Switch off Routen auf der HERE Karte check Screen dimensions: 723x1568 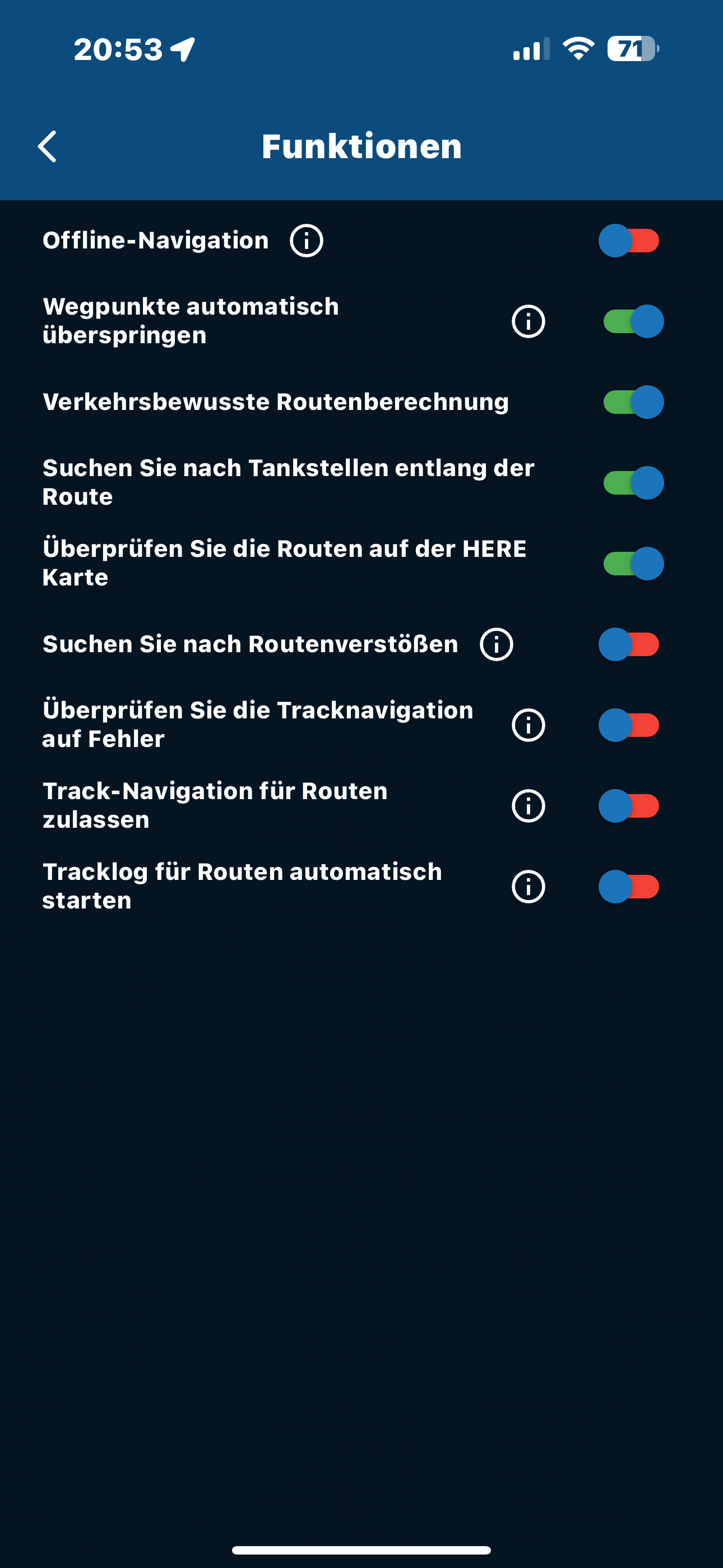coord(632,564)
